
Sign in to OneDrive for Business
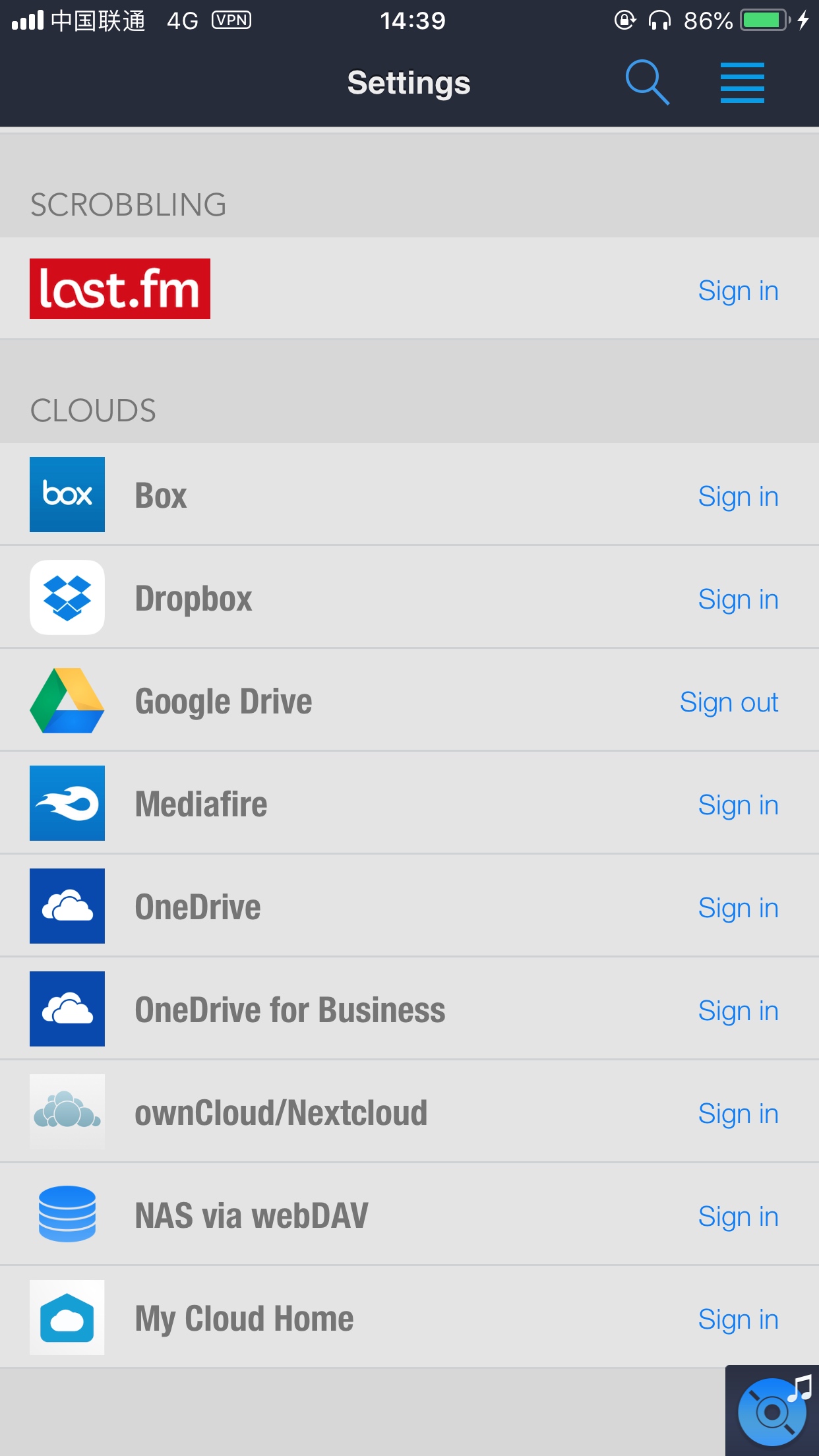click(x=738, y=1011)
